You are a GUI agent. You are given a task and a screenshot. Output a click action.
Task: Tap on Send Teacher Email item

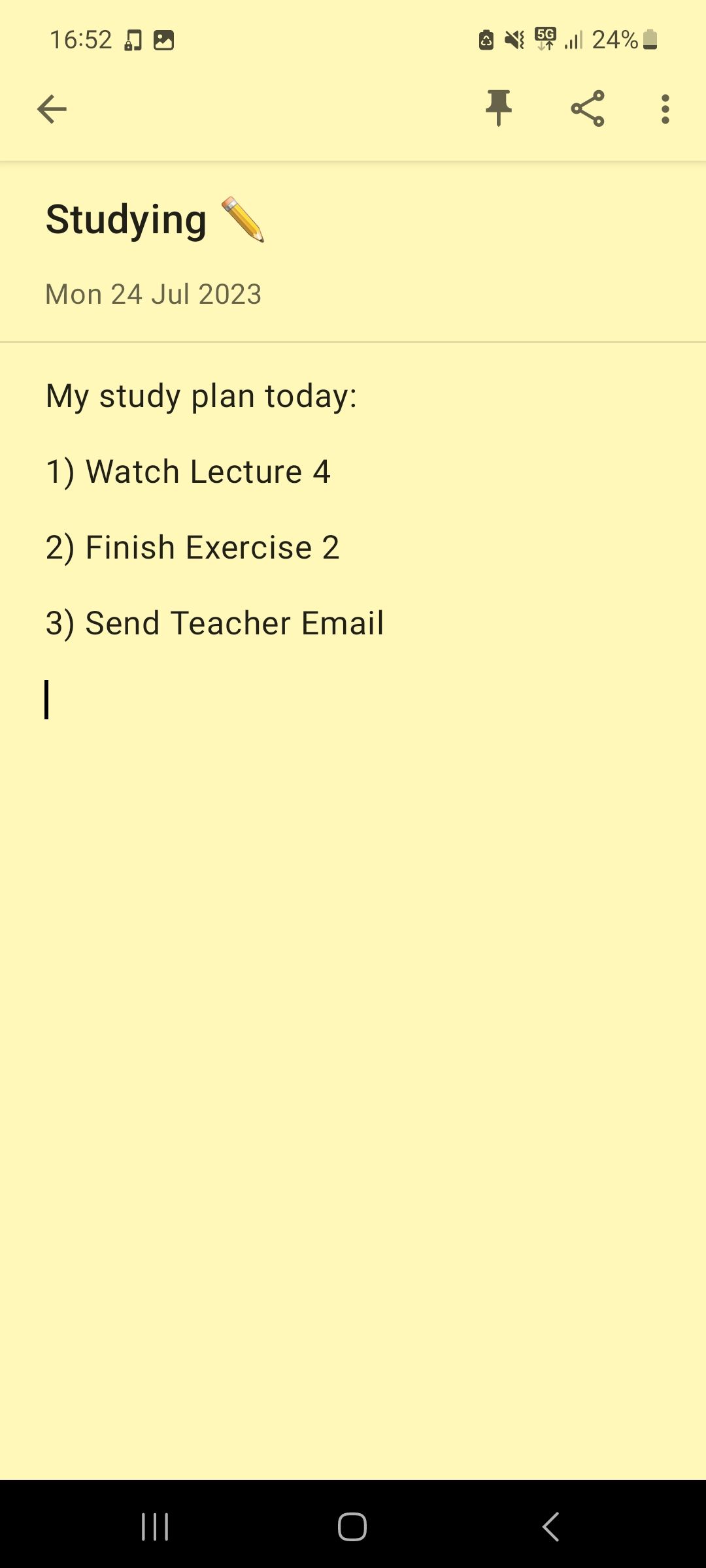[x=214, y=623]
